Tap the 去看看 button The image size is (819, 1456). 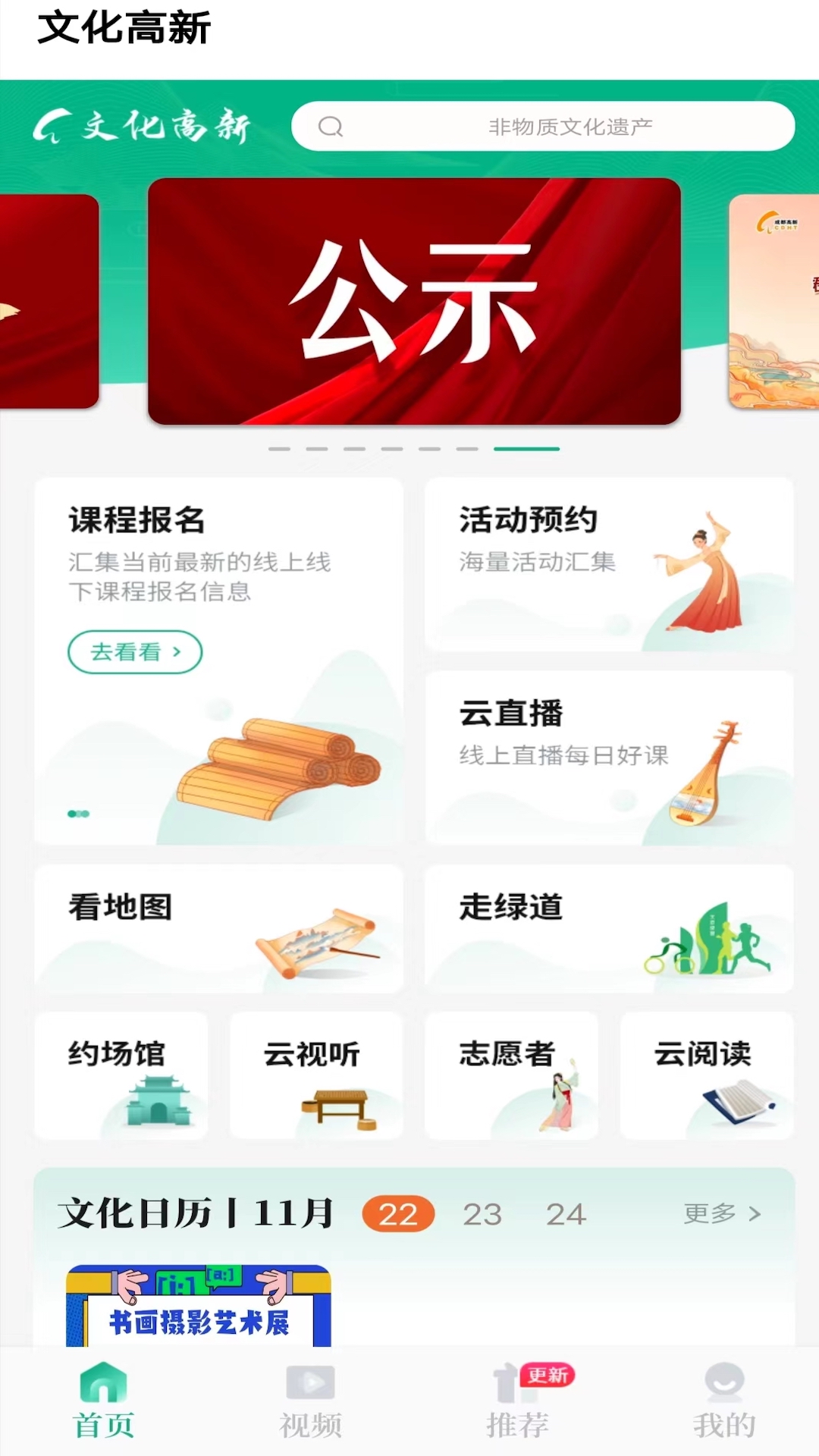pos(135,652)
